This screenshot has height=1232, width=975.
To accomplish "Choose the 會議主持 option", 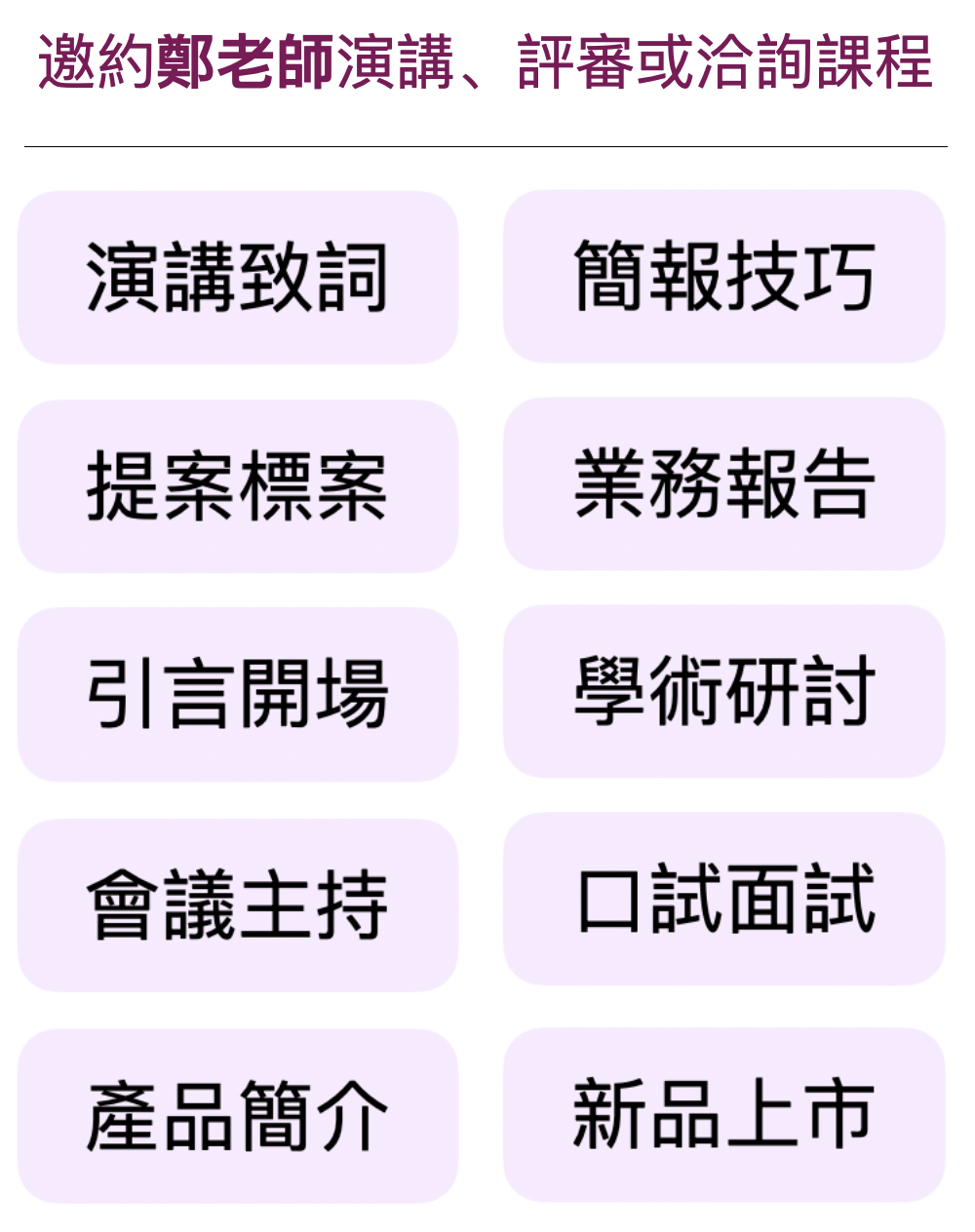I will pos(237,905).
